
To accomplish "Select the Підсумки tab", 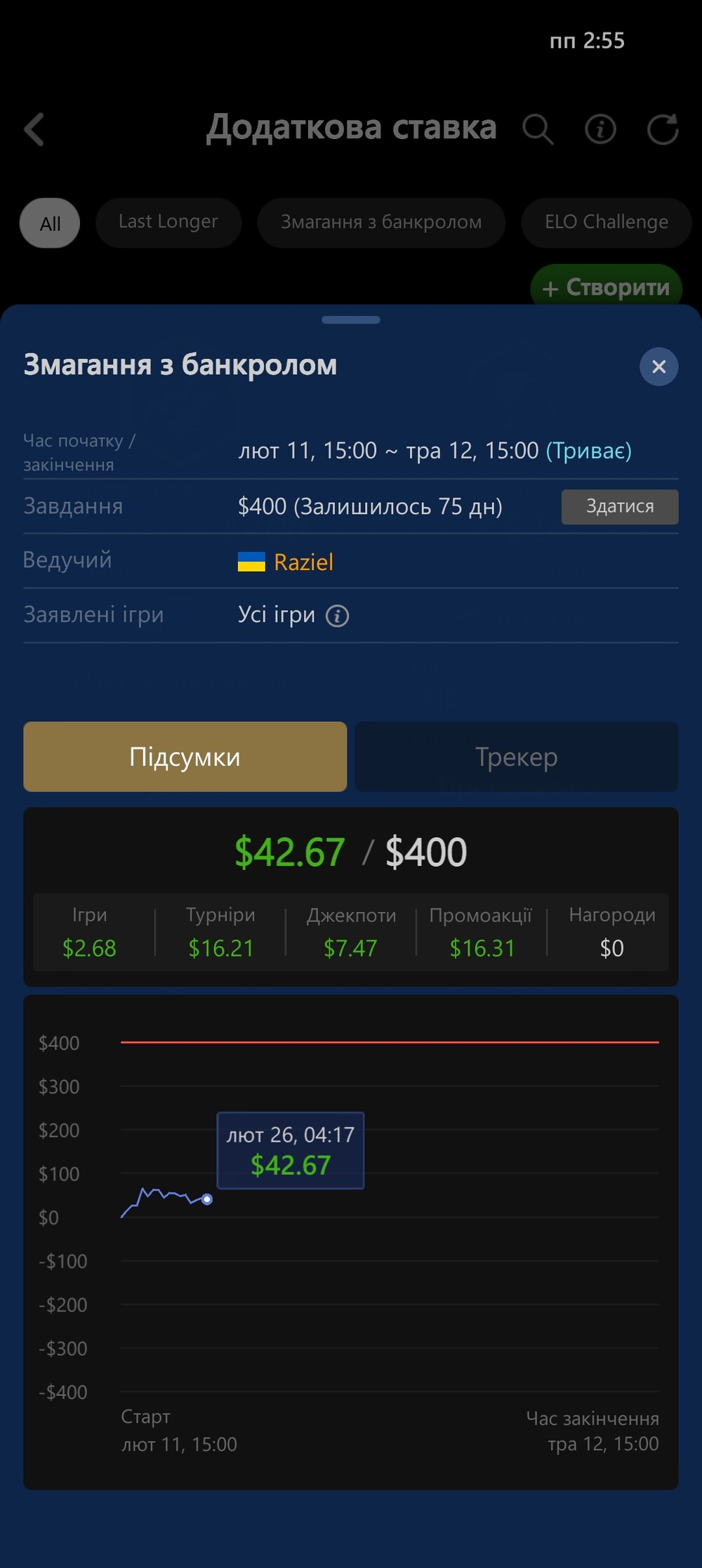I will tap(185, 756).
